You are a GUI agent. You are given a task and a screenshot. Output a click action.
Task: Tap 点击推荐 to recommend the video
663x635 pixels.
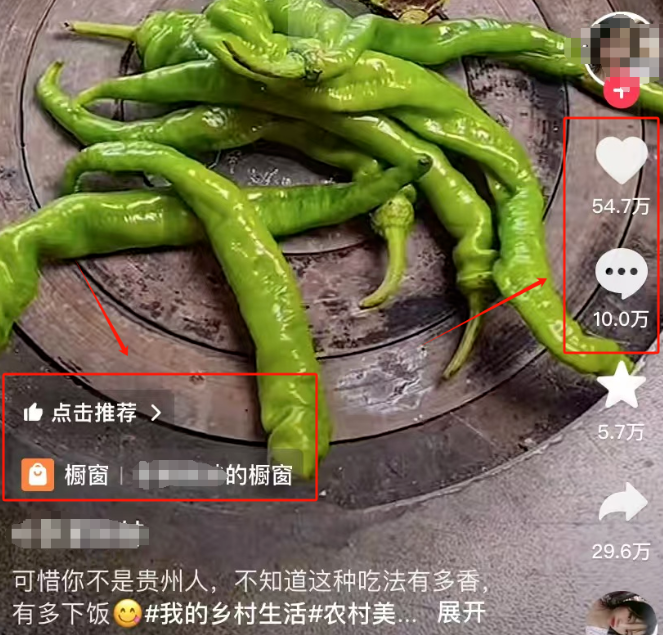click(90, 412)
